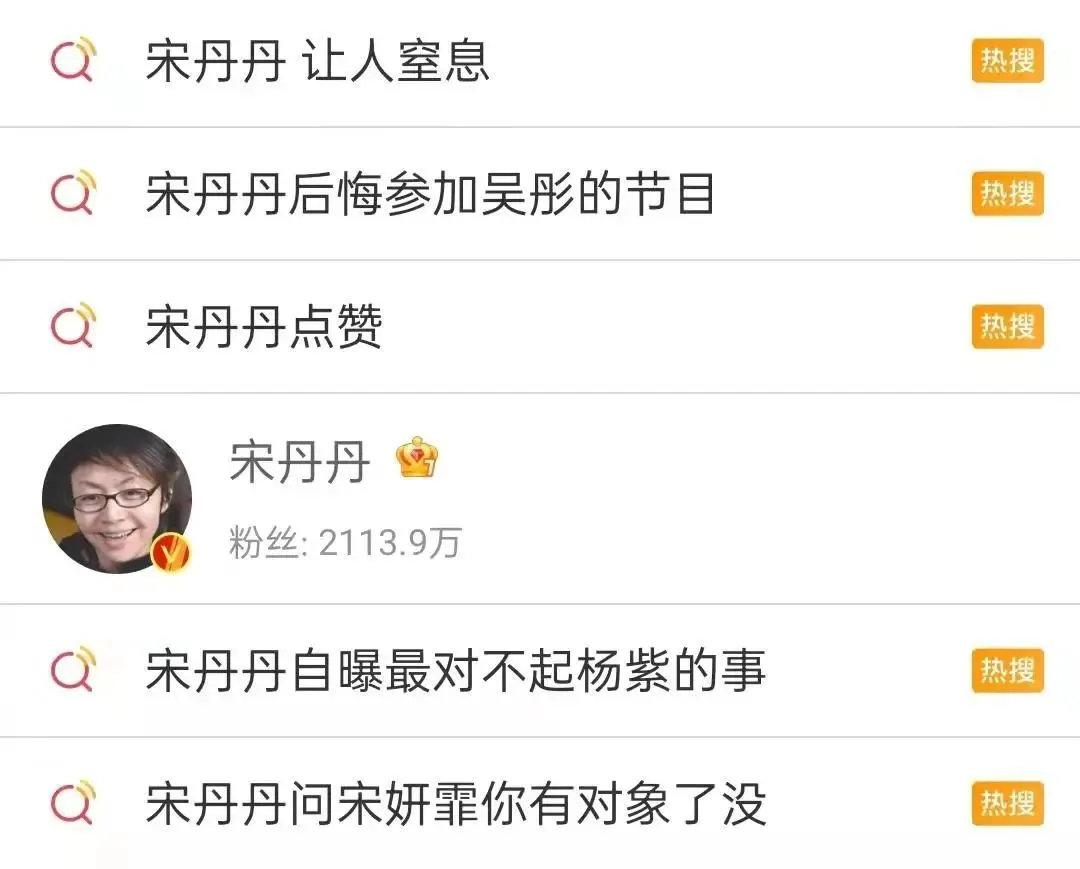1080x869 pixels.
Task: Select suggestion 宋丹丹后悔参加吴彤的节目
Action: (x=430, y=194)
